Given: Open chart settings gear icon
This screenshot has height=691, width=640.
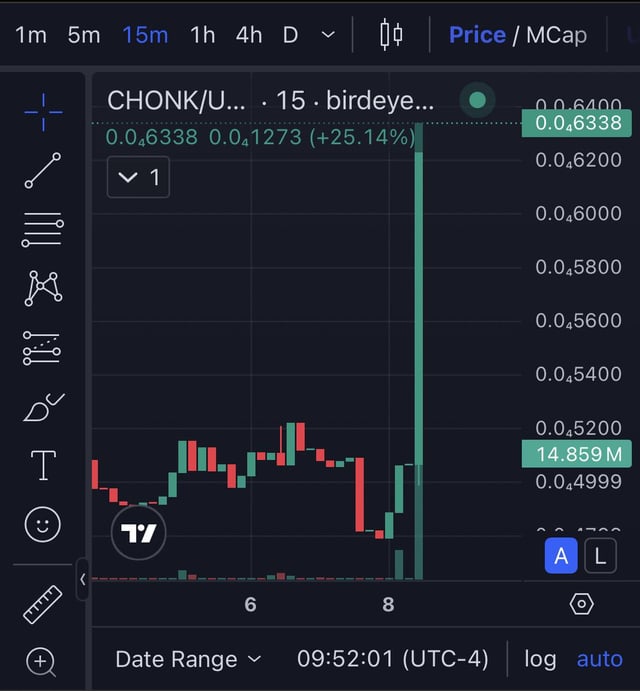Looking at the screenshot, I should pos(582,604).
